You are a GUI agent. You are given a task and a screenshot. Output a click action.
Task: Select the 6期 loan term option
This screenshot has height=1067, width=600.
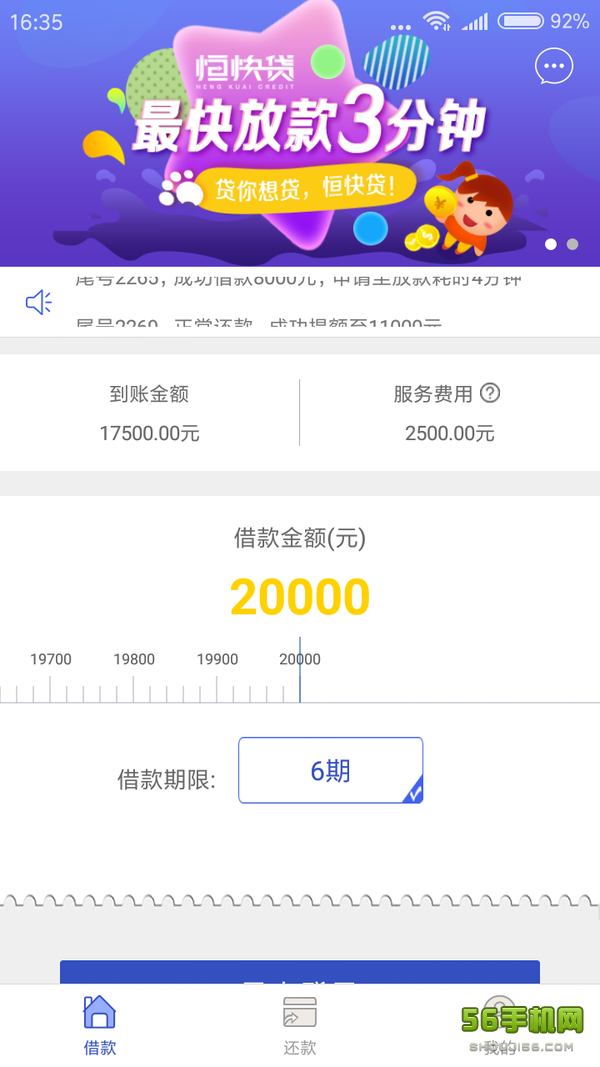330,770
